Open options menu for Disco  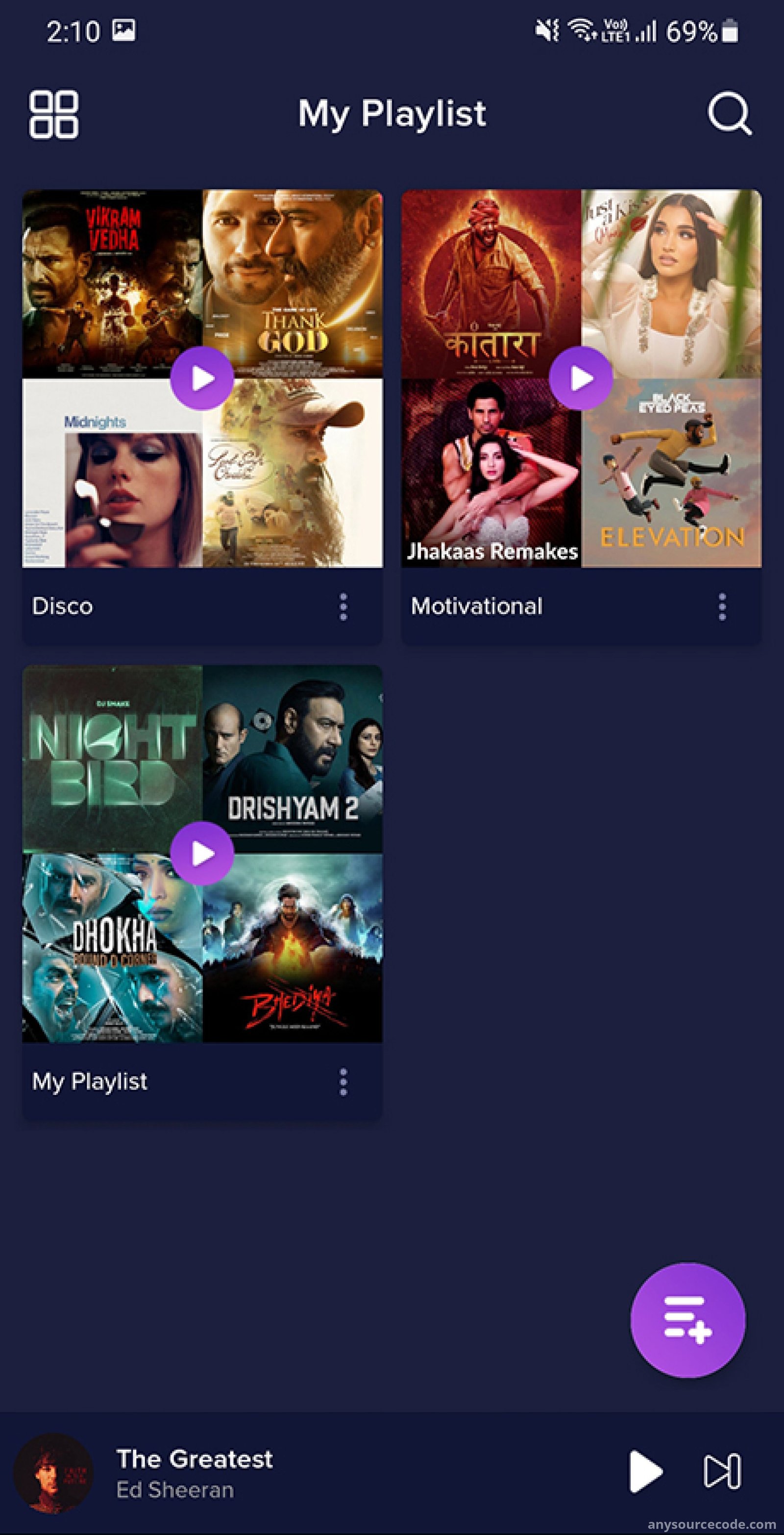pos(343,606)
